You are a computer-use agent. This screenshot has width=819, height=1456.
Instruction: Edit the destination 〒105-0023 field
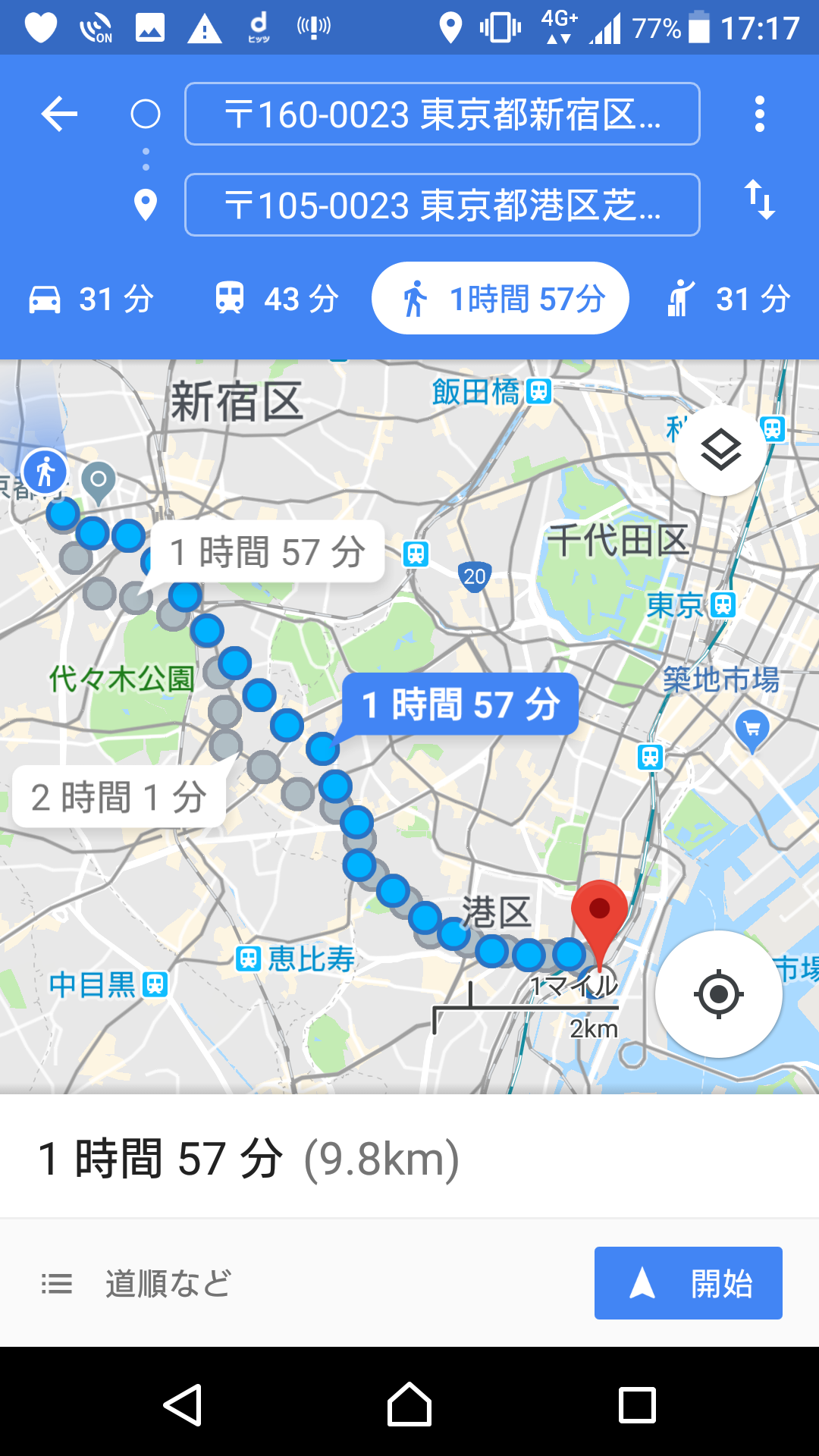[x=442, y=205]
